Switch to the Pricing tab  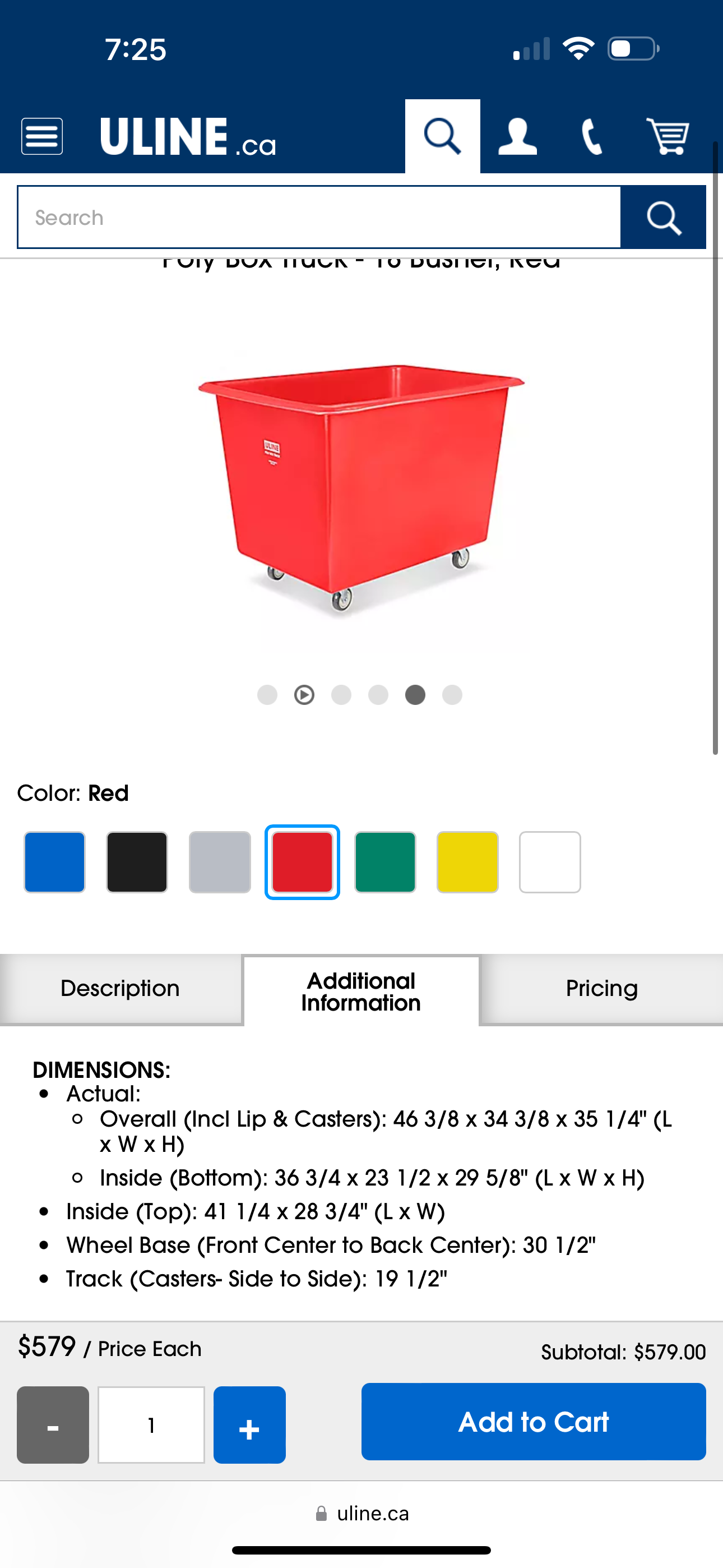coord(602,989)
